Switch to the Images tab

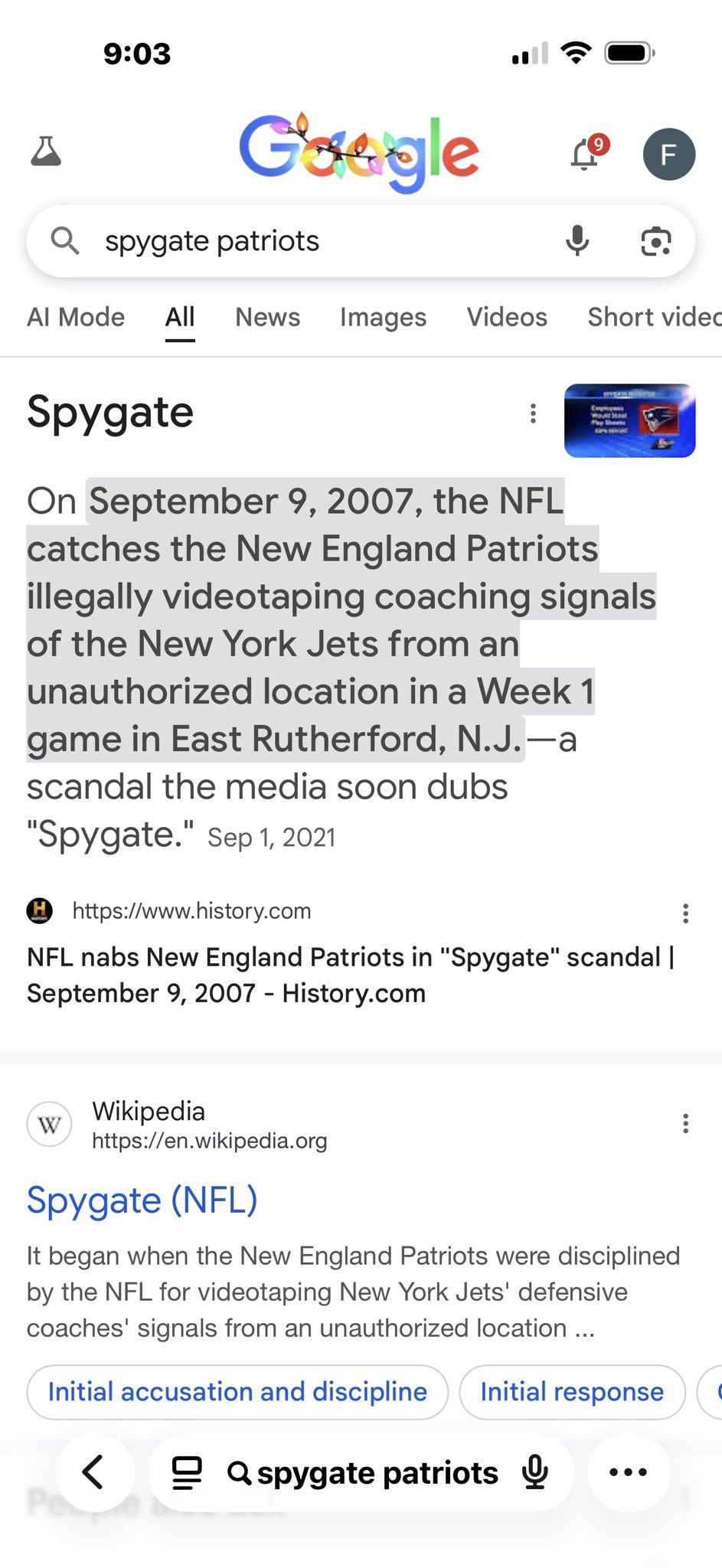383,317
